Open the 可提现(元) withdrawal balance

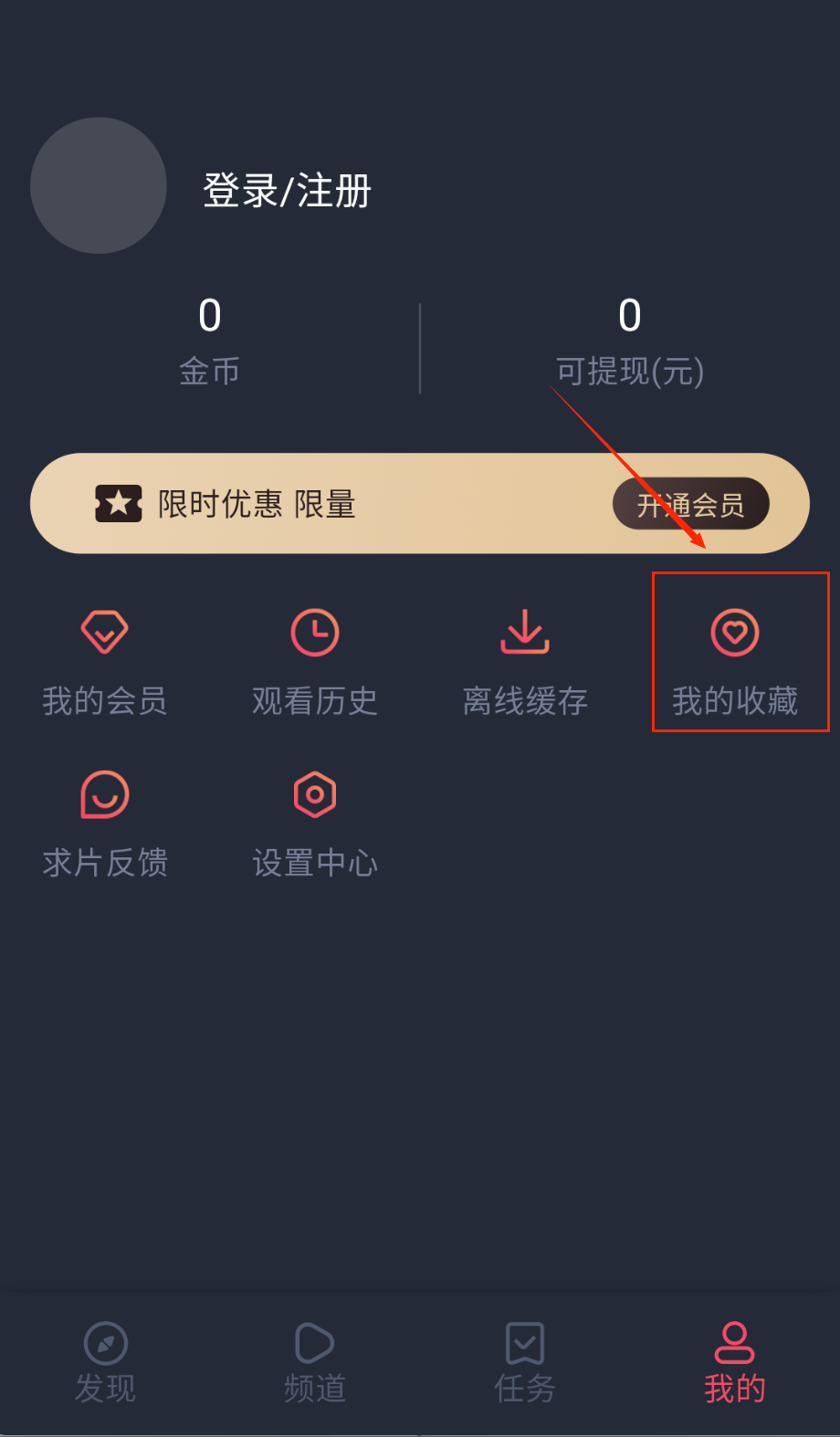[x=630, y=341]
